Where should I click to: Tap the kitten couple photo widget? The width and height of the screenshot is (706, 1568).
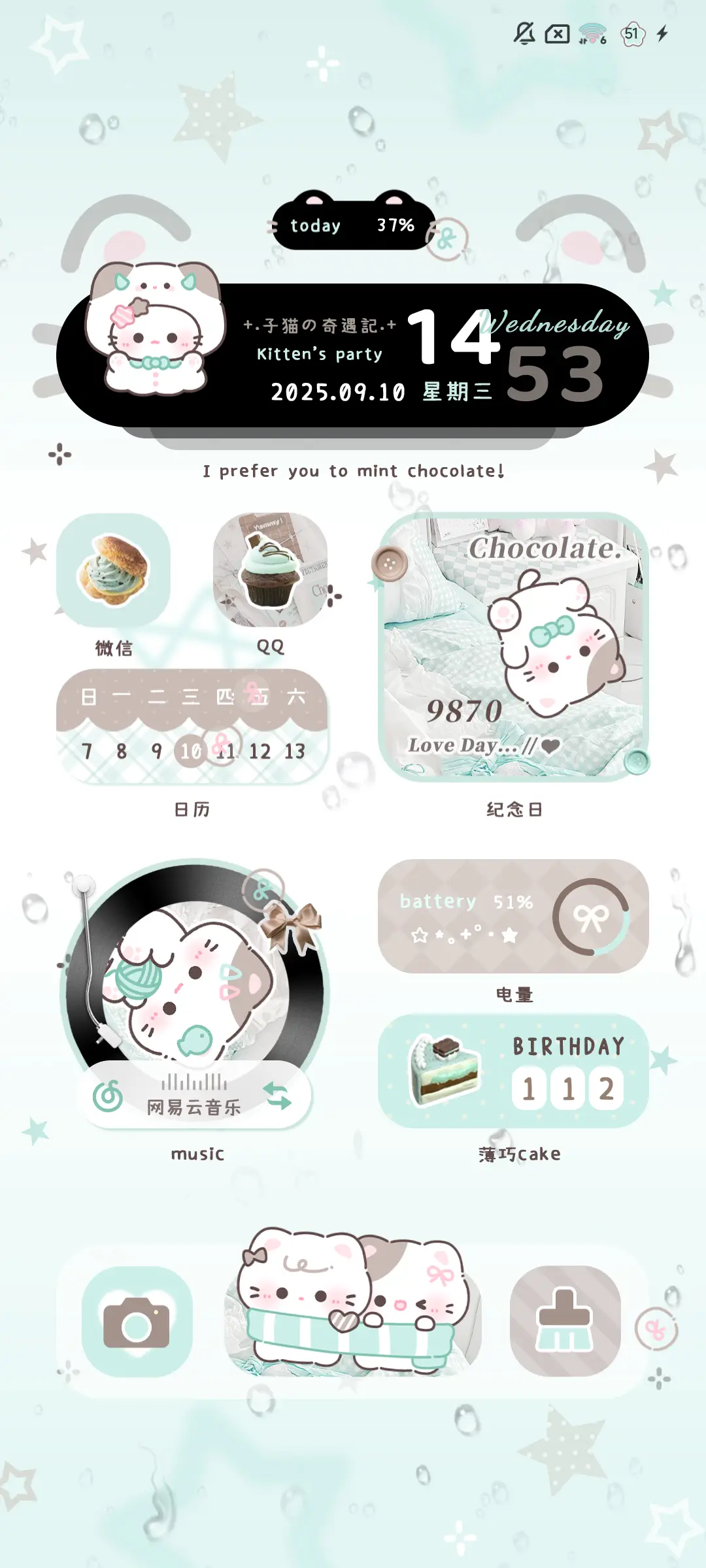[x=353, y=1320]
